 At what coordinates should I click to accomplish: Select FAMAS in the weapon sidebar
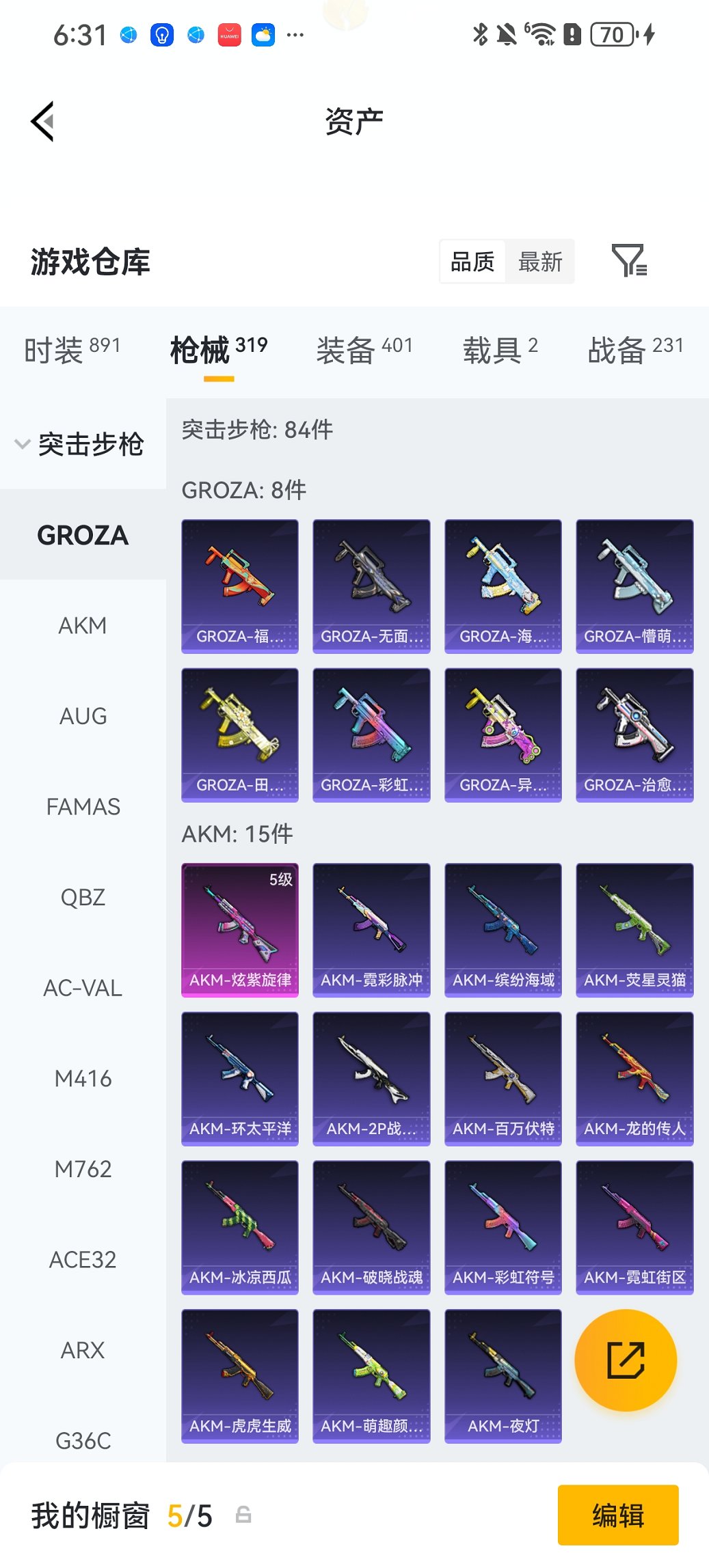(83, 807)
